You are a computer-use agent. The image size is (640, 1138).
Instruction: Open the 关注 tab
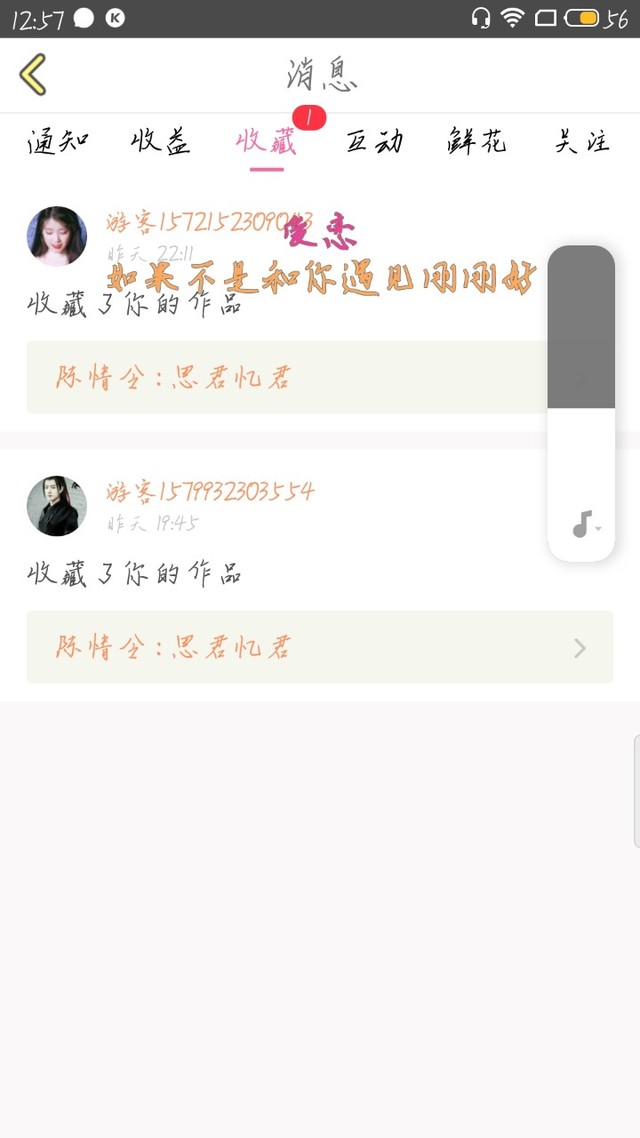coord(582,142)
